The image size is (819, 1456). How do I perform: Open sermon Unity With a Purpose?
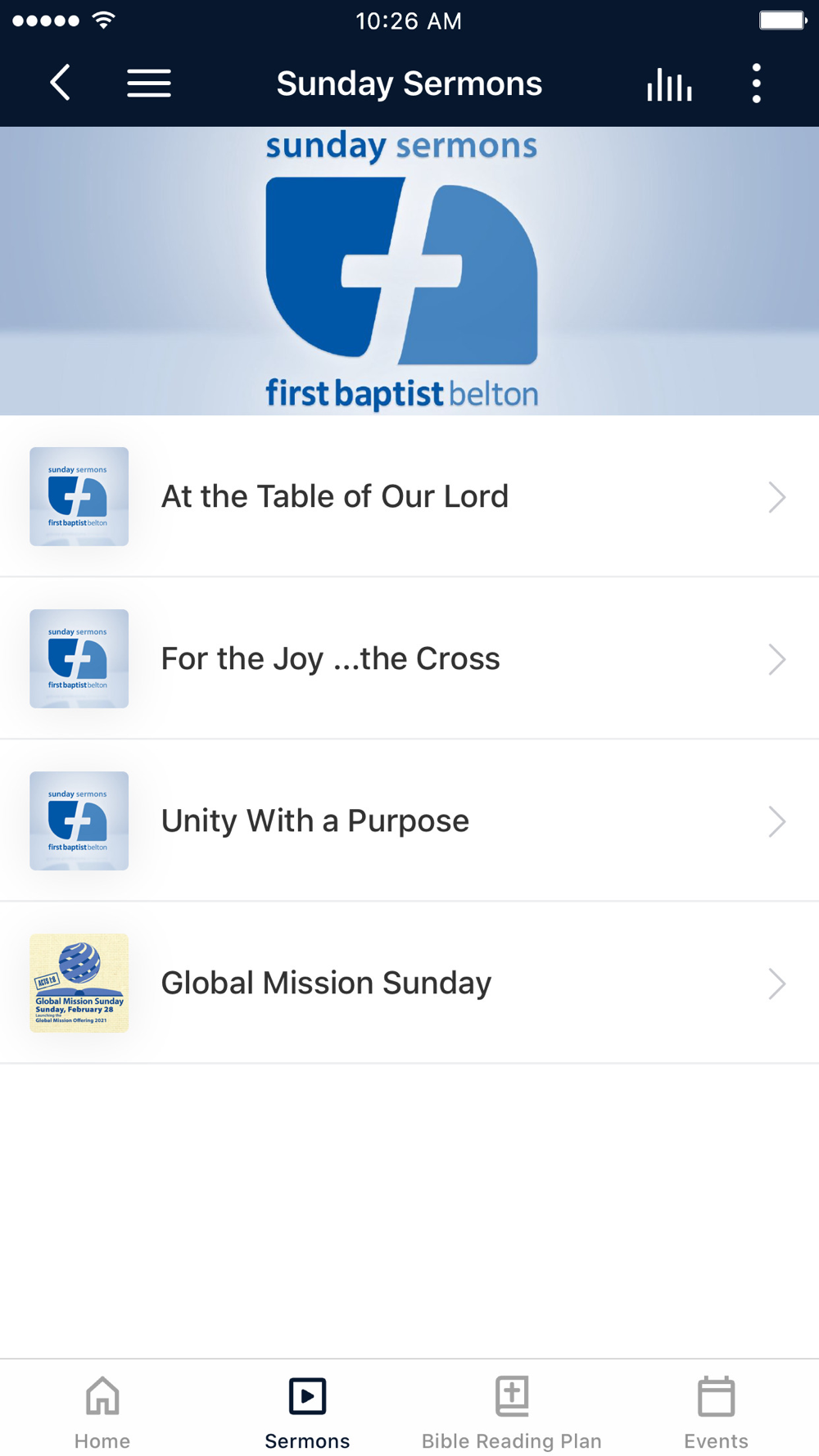tap(409, 821)
